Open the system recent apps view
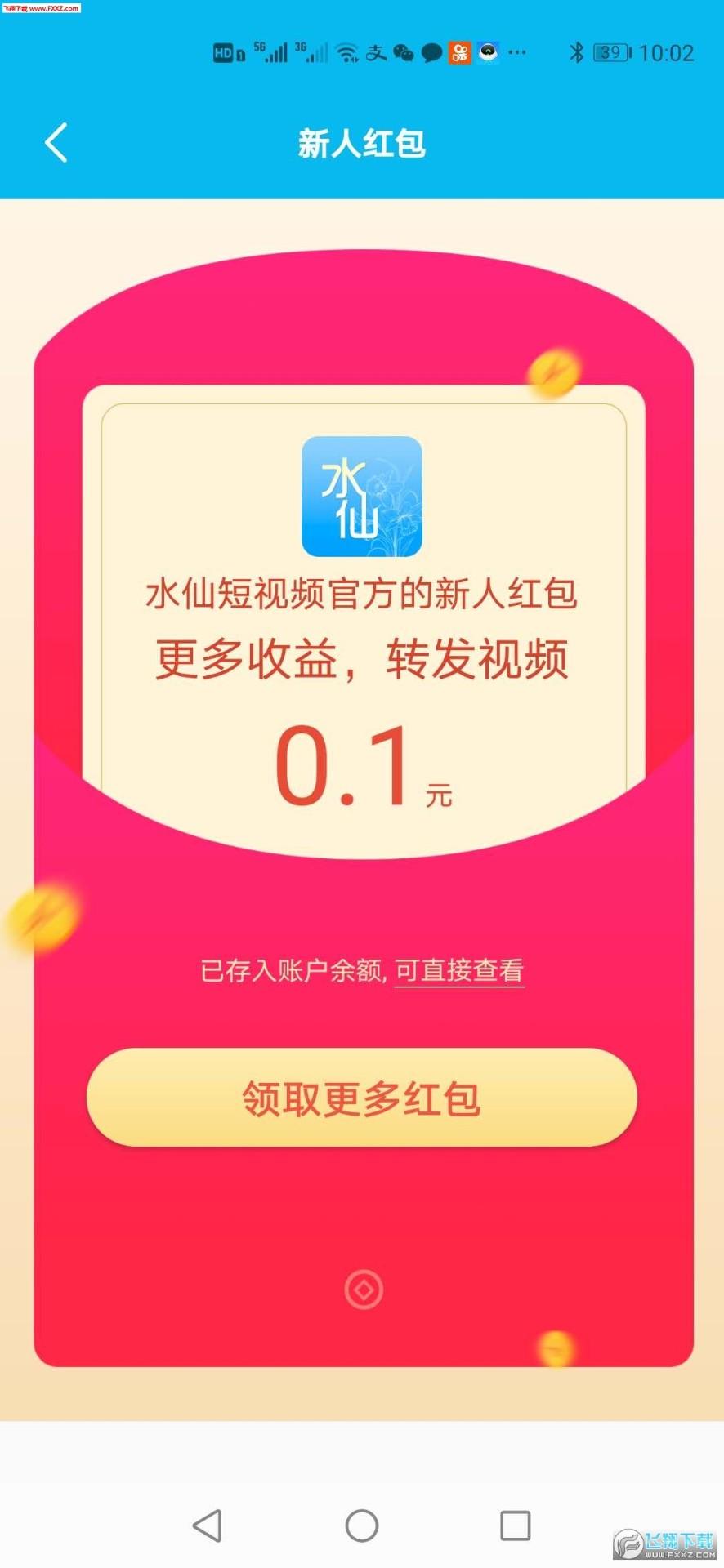The height and width of the screenshot is (1568, 724). 515,1525
